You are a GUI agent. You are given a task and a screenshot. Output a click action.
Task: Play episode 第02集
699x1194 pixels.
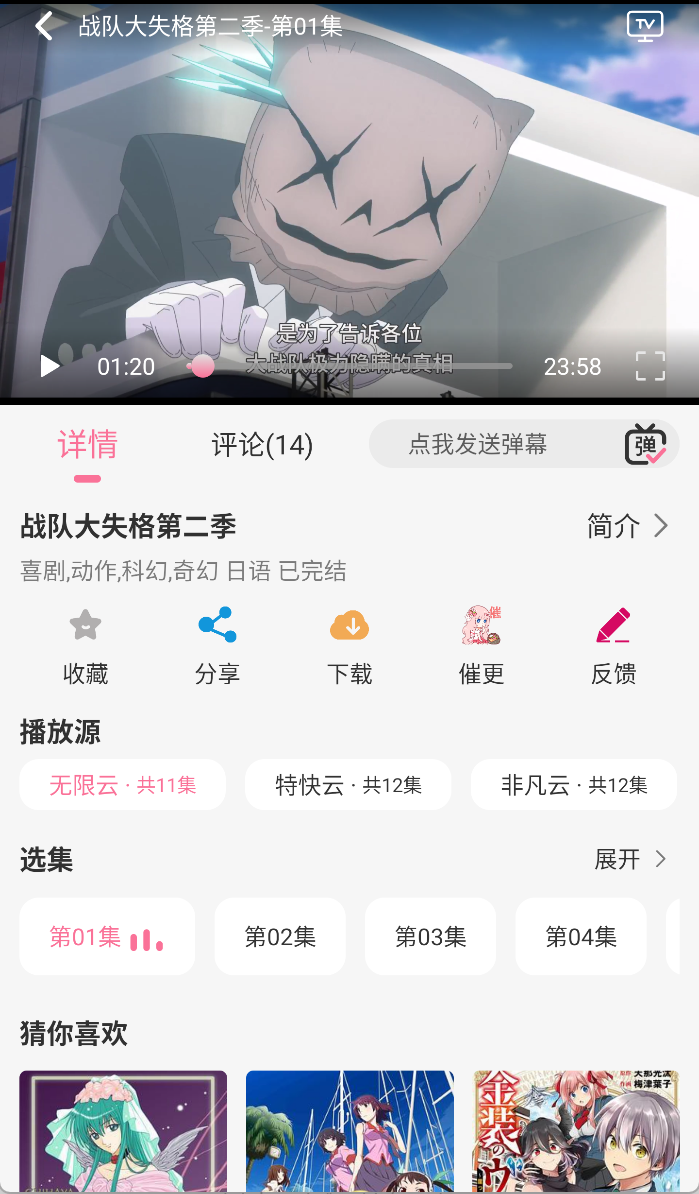click(280, 936)
